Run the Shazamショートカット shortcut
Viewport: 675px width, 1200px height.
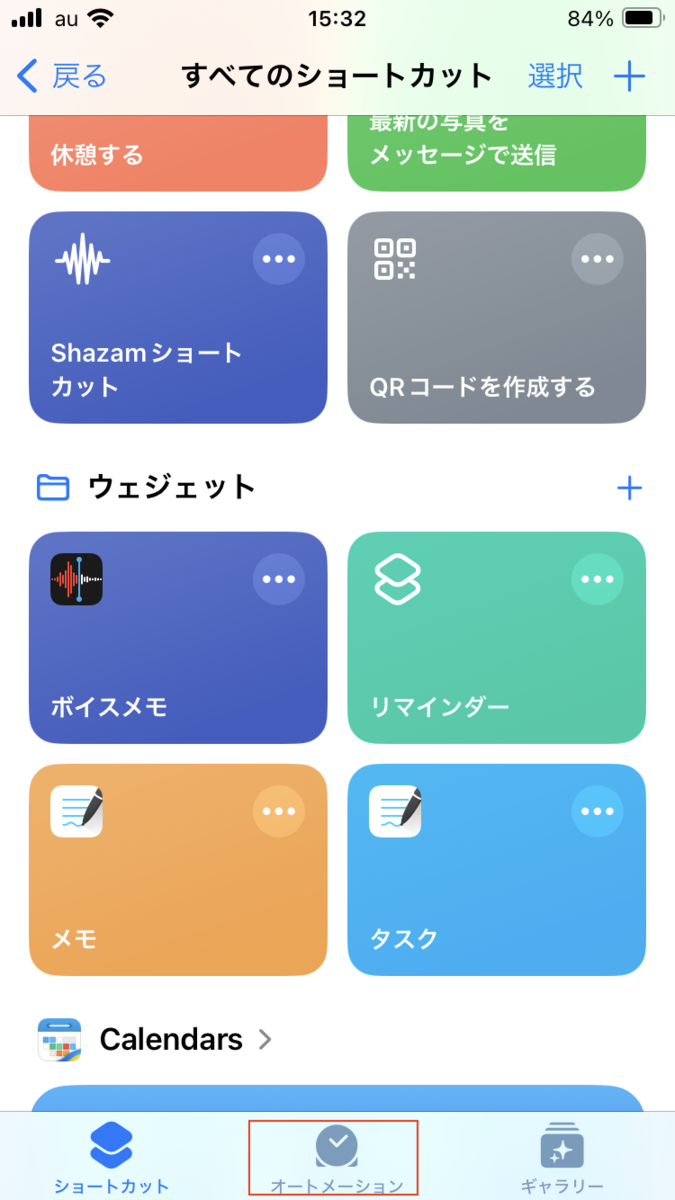click(178, 317)
